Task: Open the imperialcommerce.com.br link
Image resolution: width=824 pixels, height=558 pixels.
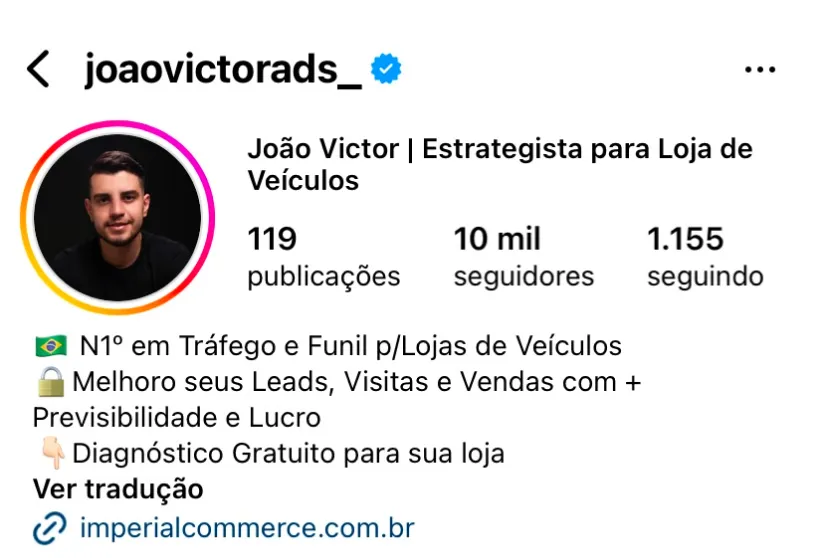Action: click(x=245, y=527)
